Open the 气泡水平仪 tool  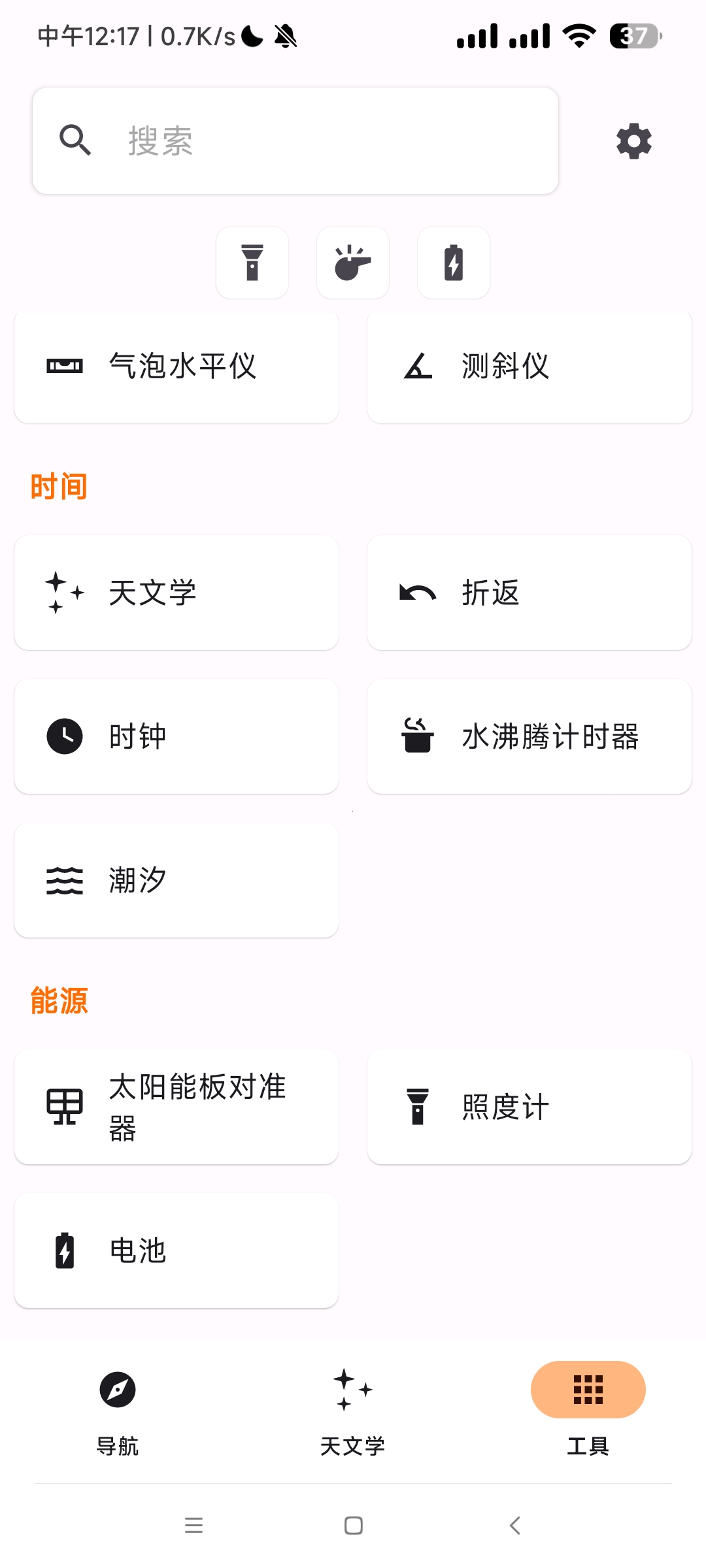tap(176, 367)
